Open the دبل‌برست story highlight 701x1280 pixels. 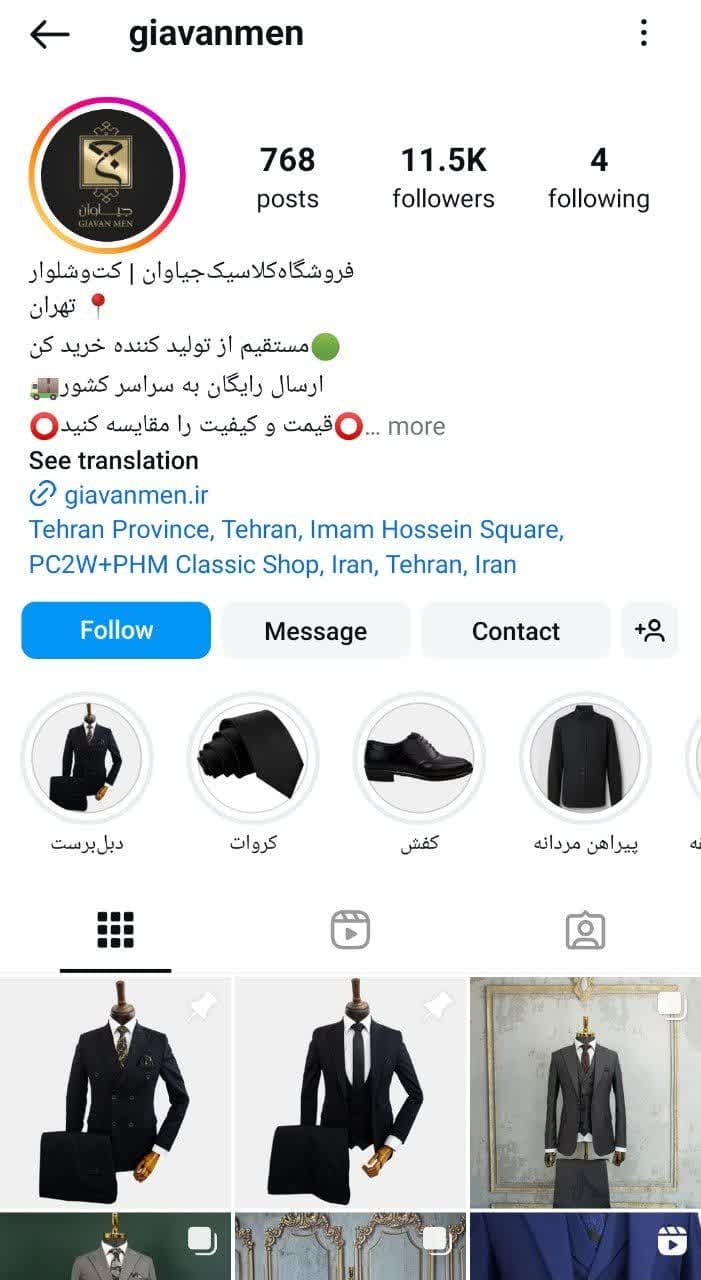(87, 758)
